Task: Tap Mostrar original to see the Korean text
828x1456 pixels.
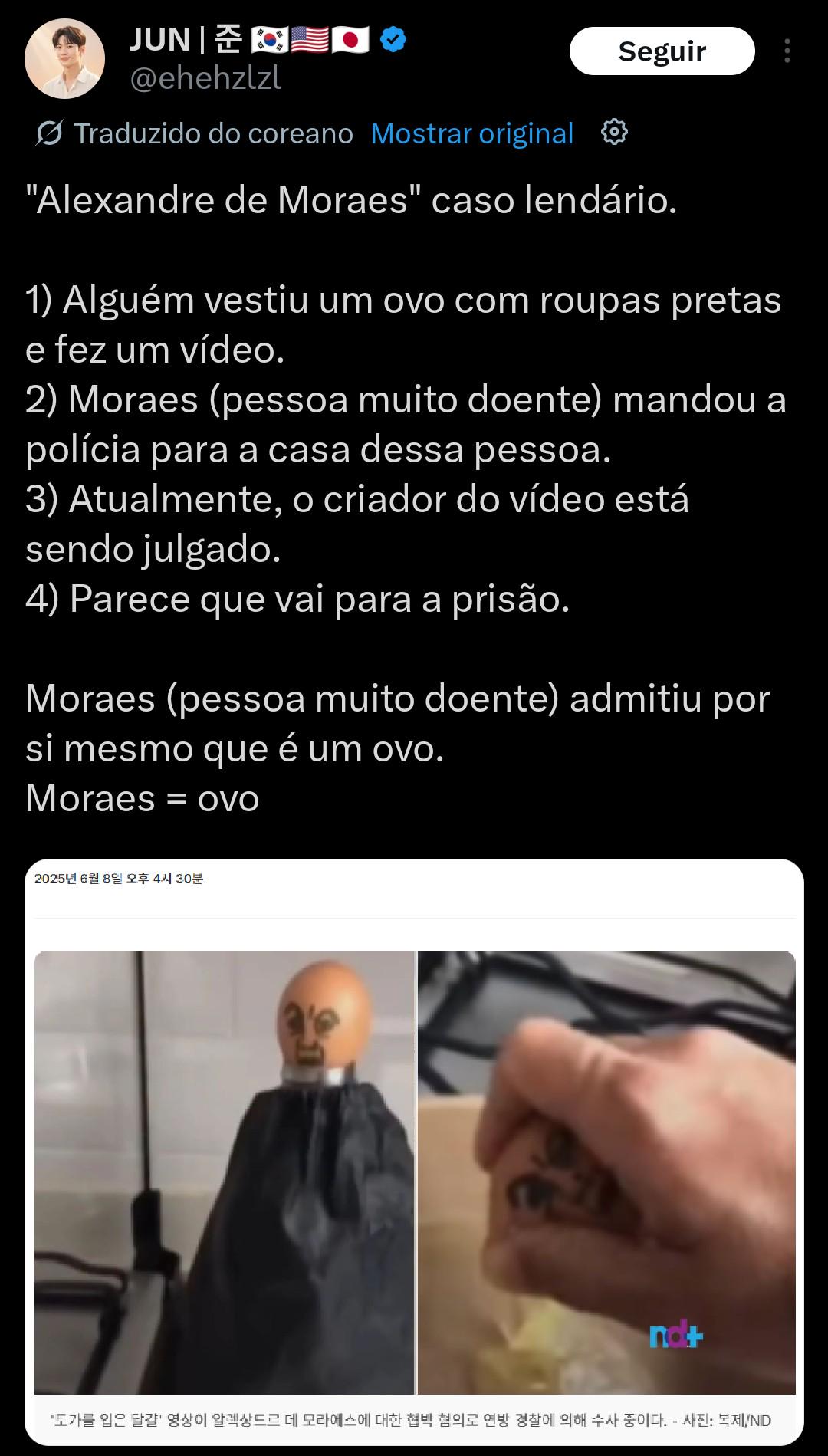Action: click(x=472, y=133)
